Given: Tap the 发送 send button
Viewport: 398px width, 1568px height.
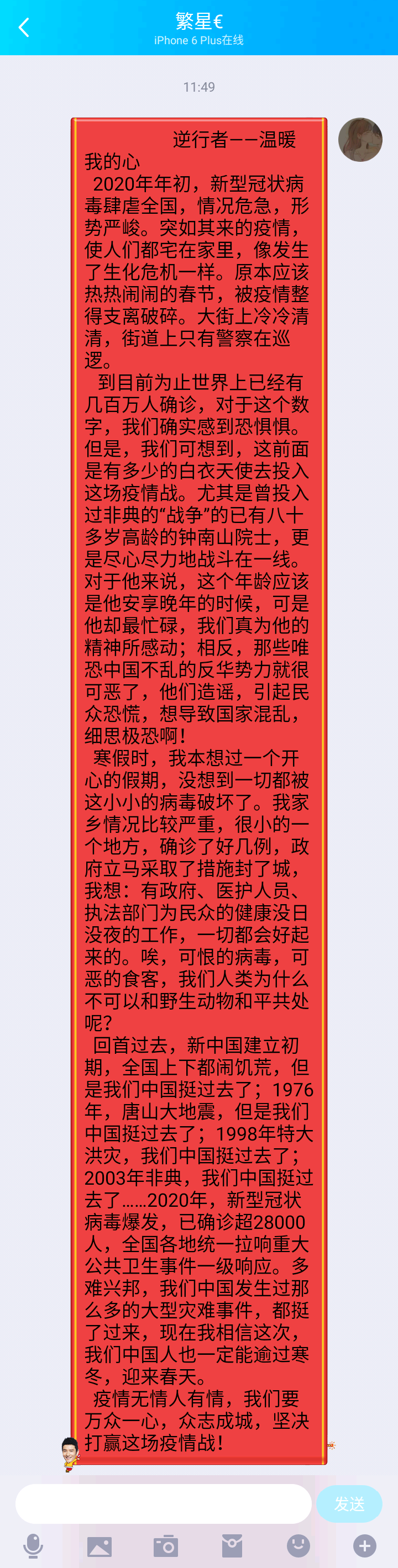Looking at the screenshot, I should [x=349, y=1504].
